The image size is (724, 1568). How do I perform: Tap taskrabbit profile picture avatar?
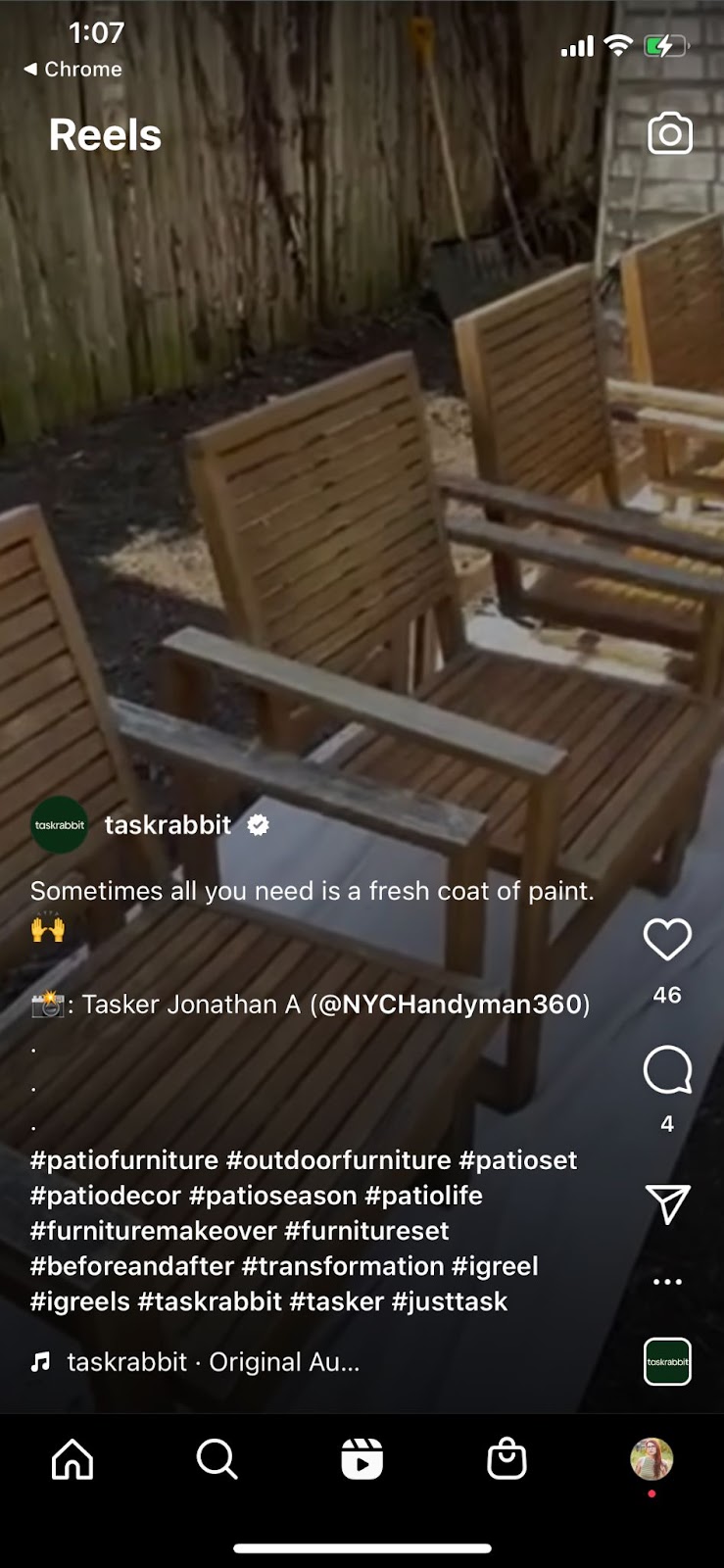[x=60, y=825]
